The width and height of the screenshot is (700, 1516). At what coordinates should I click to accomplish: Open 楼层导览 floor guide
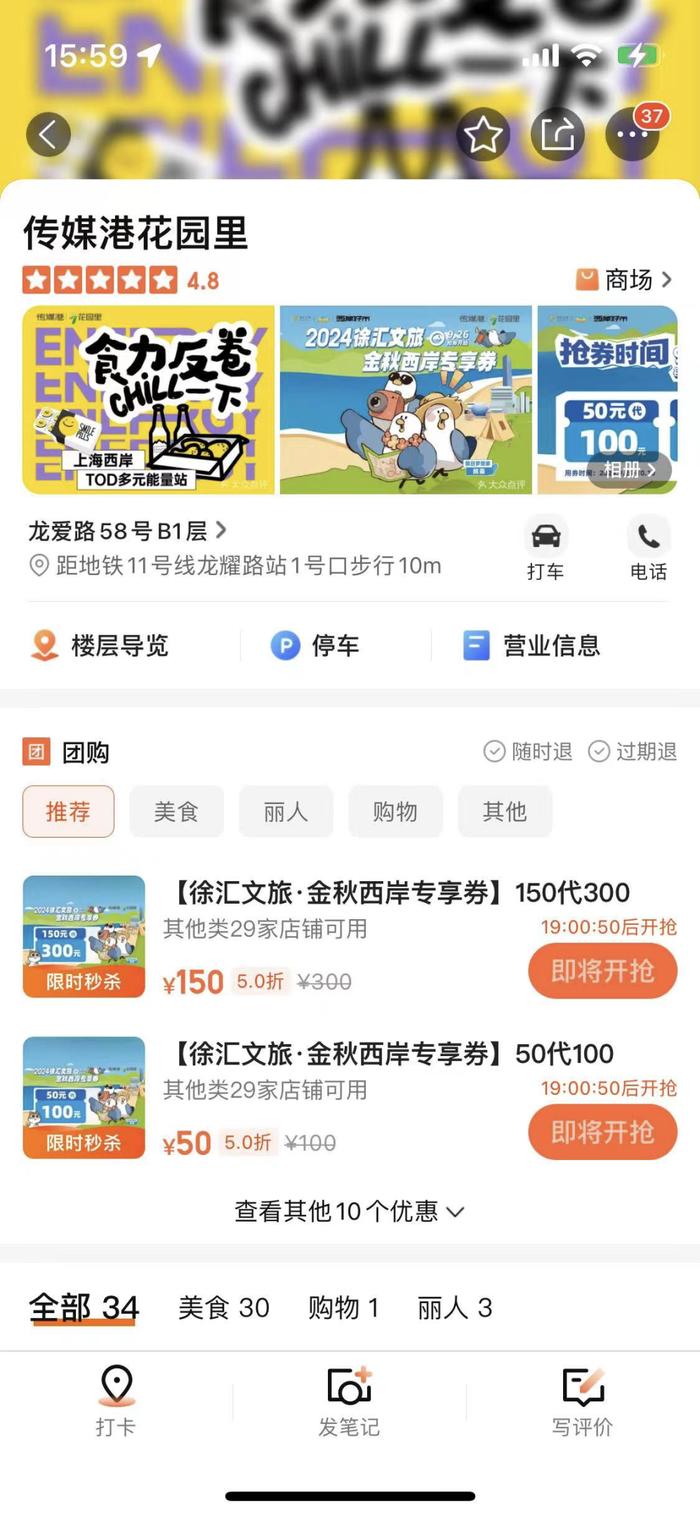click(100, 646)
